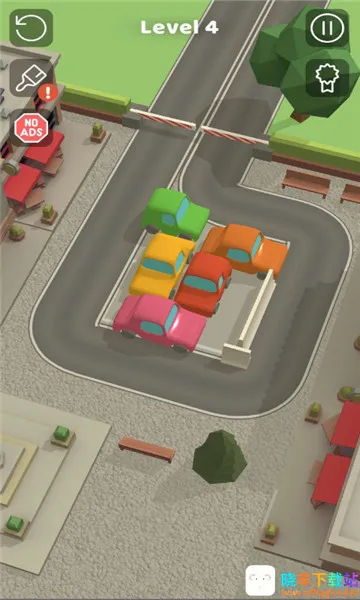Open the achievements ribbon badge
This screenshot has height=600, width=360.
click(327, 78)
